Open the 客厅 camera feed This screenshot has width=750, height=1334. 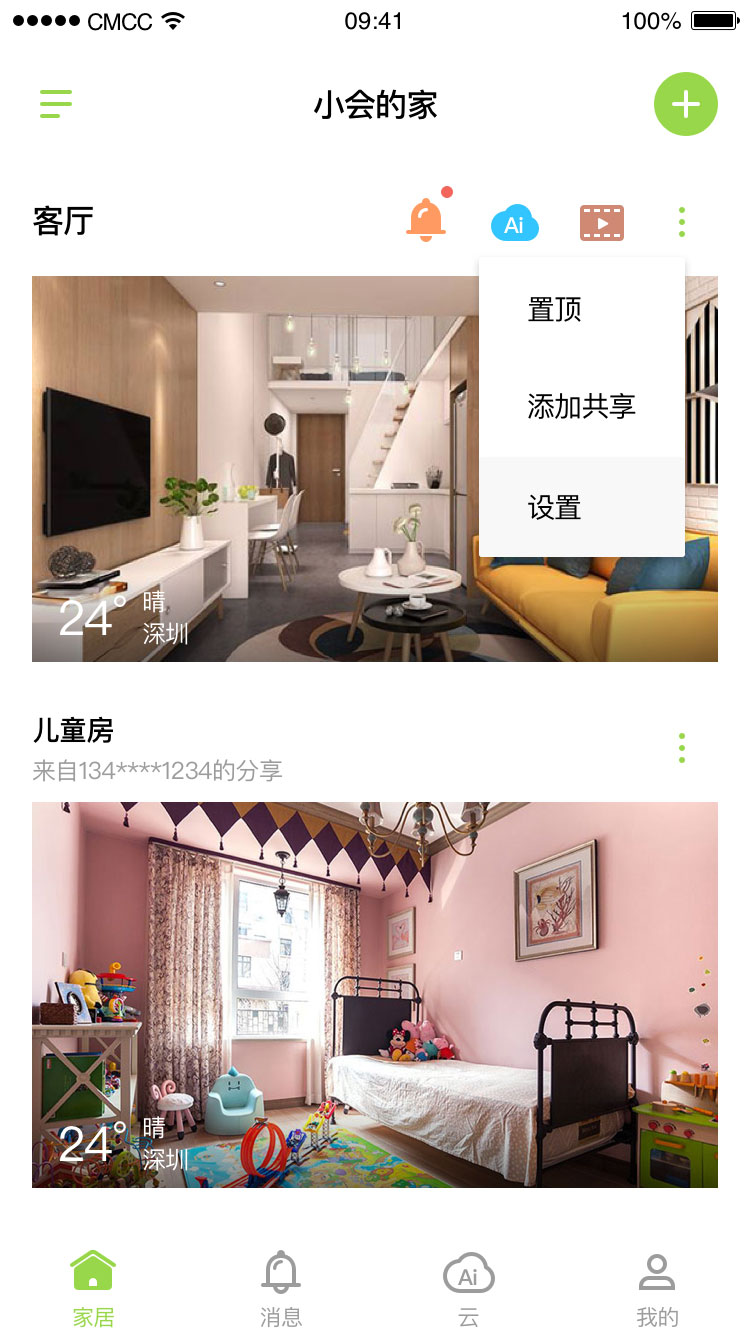tap(250, 470)
